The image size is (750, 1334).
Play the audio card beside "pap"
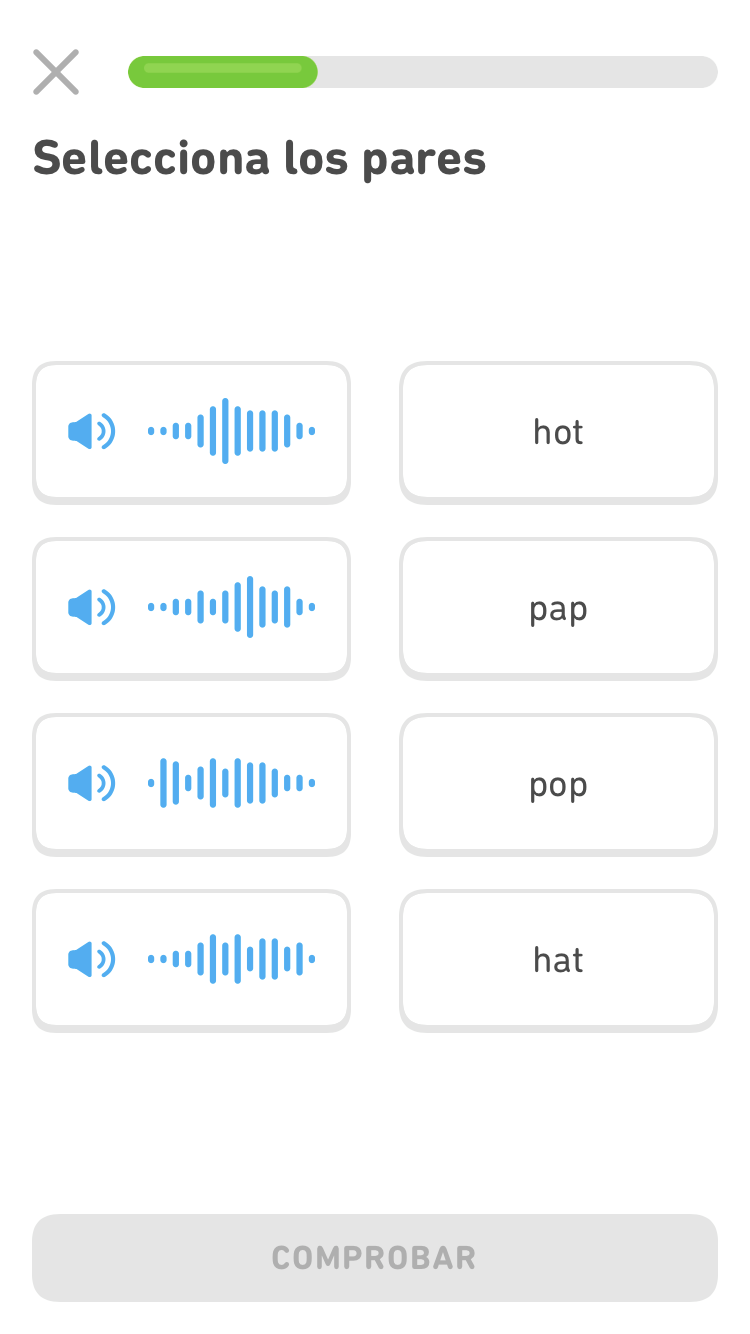tap(191, 607)
